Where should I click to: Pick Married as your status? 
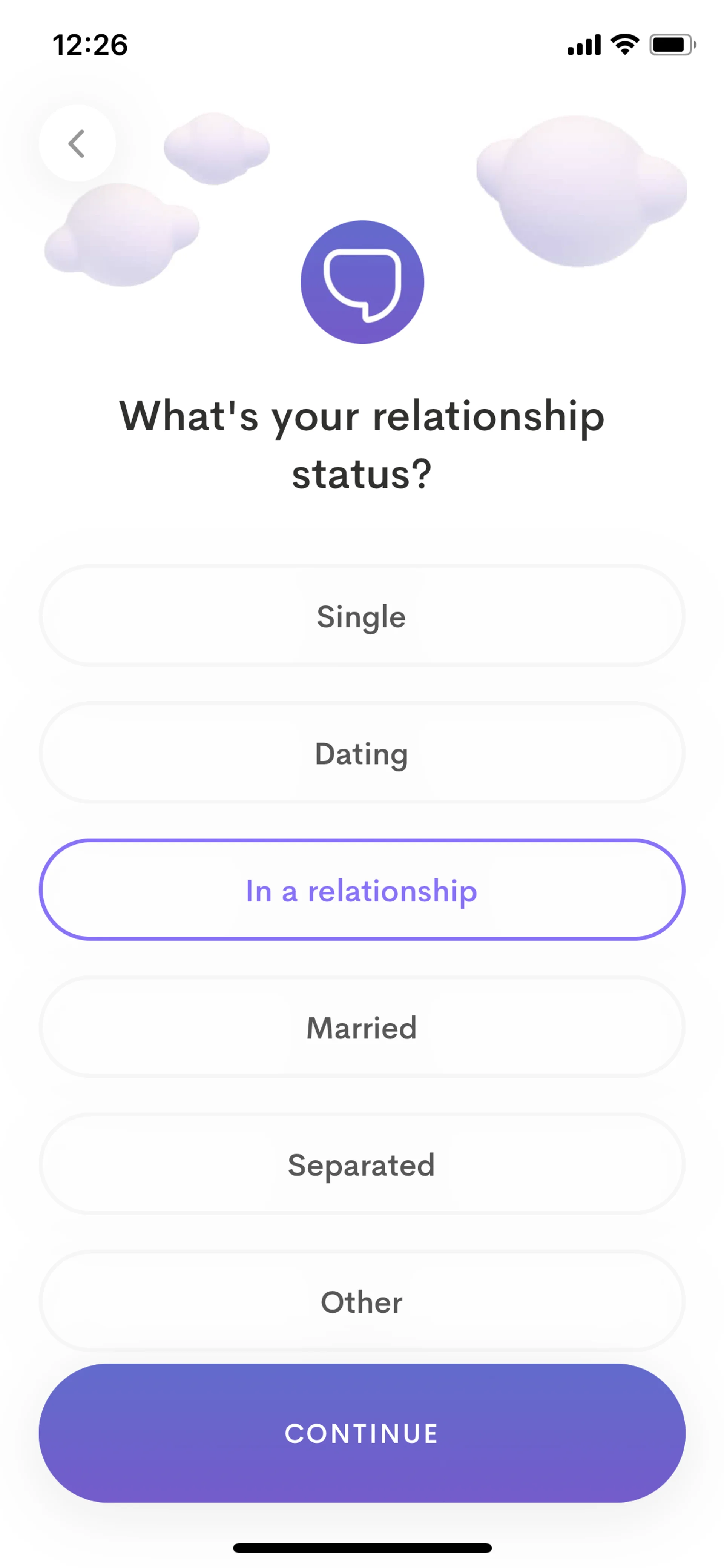[x=361, y=1027]
